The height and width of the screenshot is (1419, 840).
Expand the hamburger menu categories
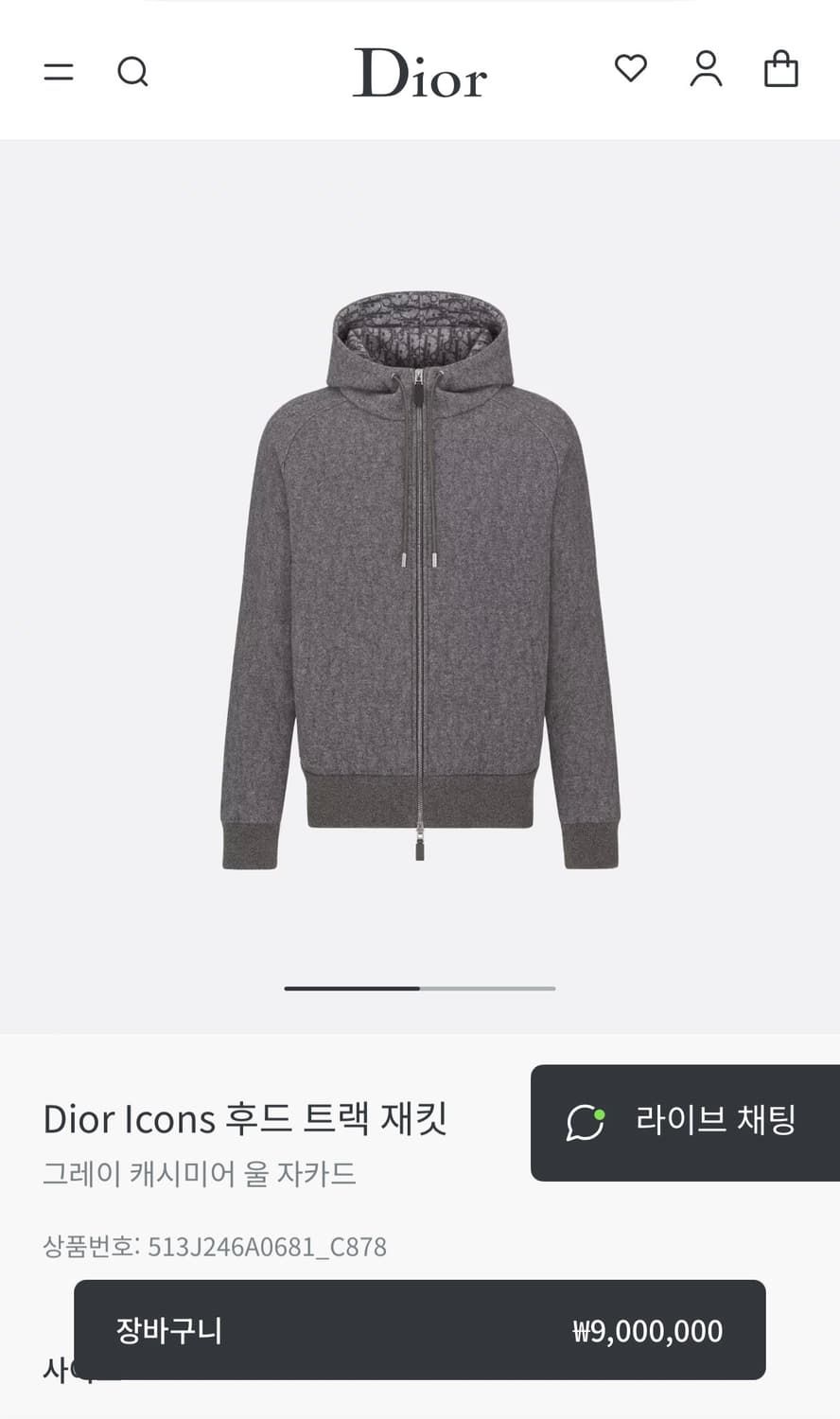(59, 71)
